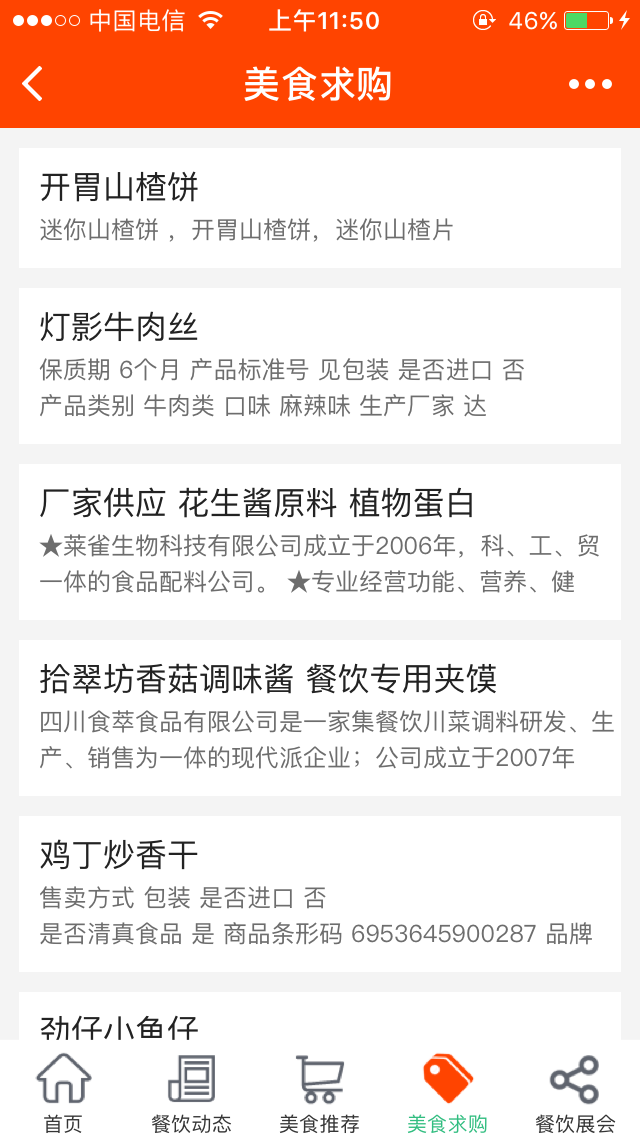Open the three-dot overflow menu

[x=590, y=84]
